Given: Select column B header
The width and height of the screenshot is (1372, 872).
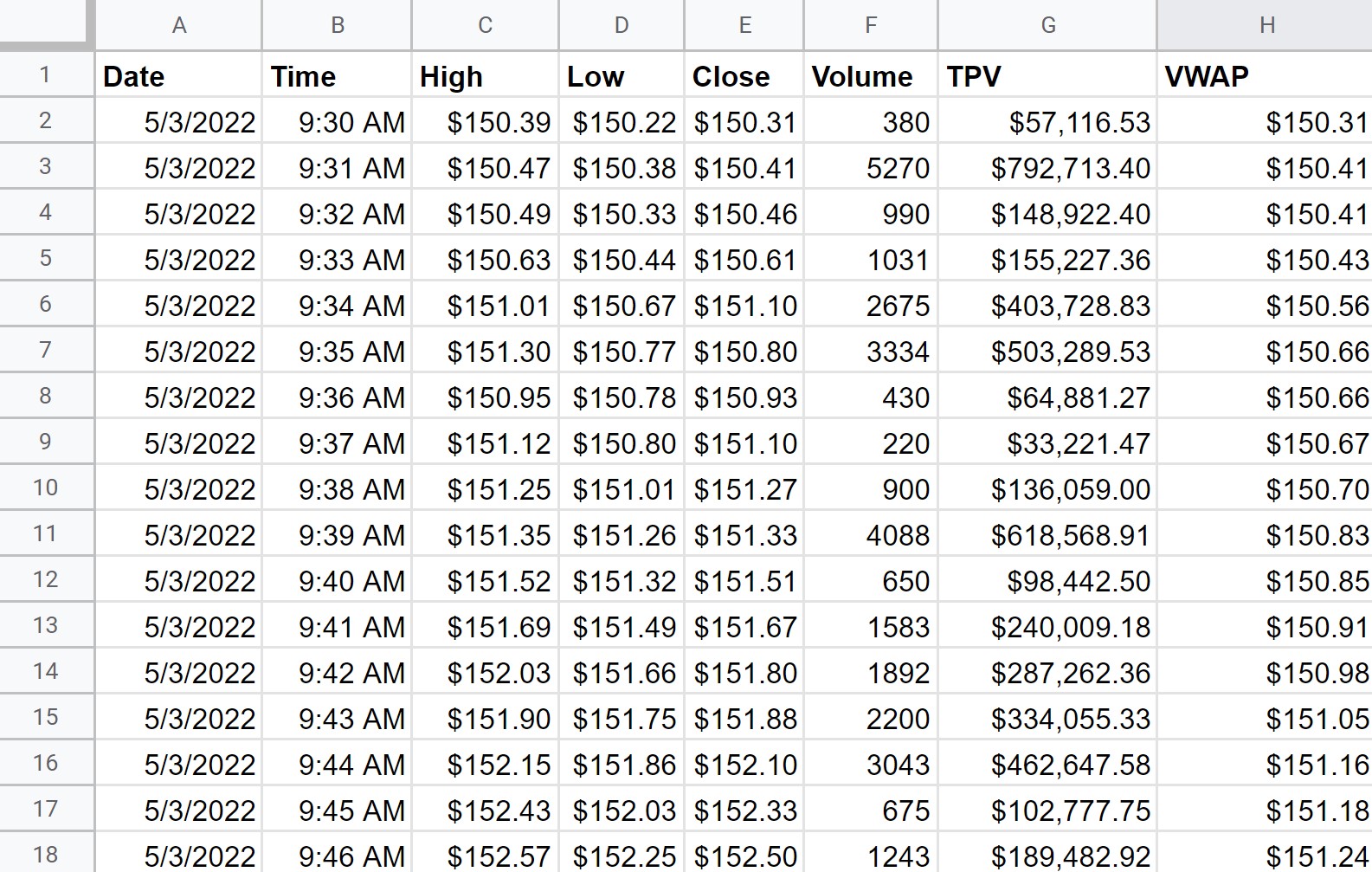Looking at the screenshot, I should (x=337, y=25).
